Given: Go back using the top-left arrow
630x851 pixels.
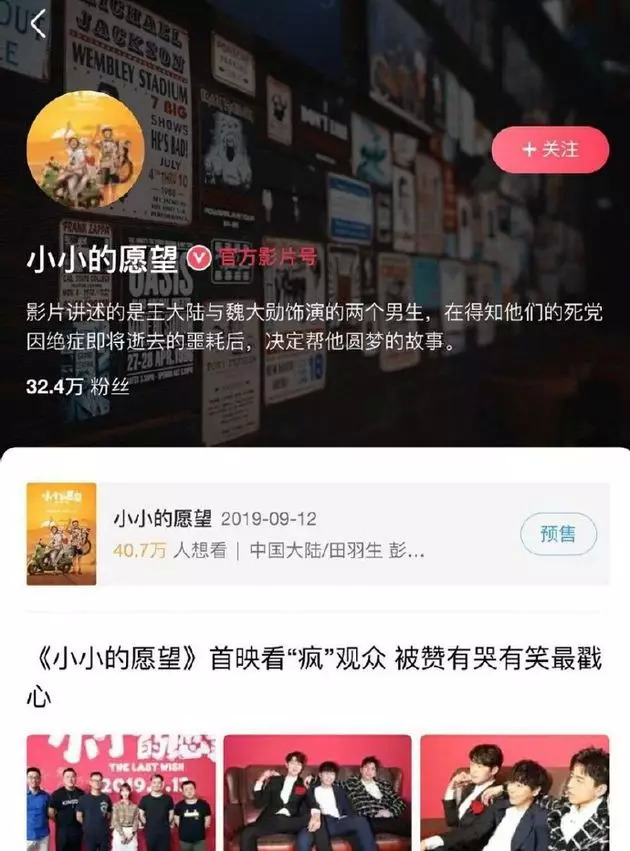Looking at the screenshot, I should click(38, 24).
